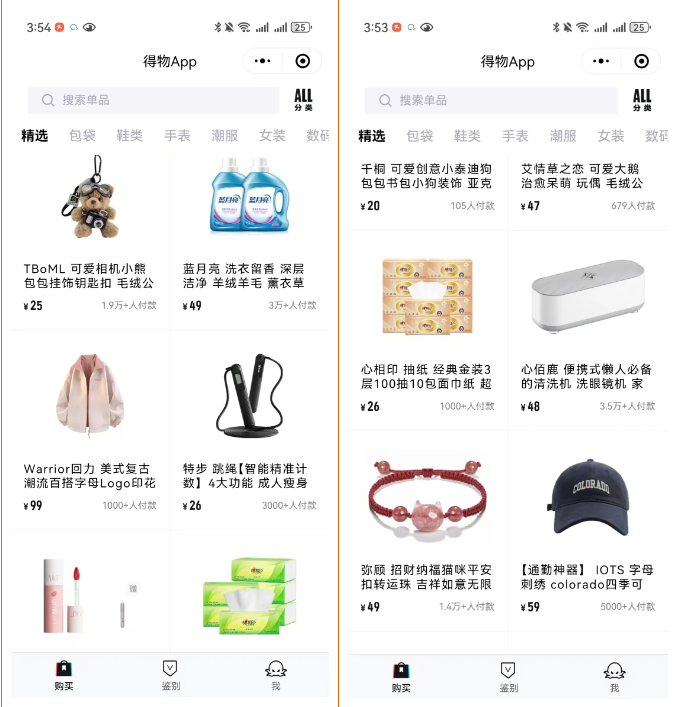View the Warrior回力 pink jacket item

pyautogui.click(x=90, y=395)
